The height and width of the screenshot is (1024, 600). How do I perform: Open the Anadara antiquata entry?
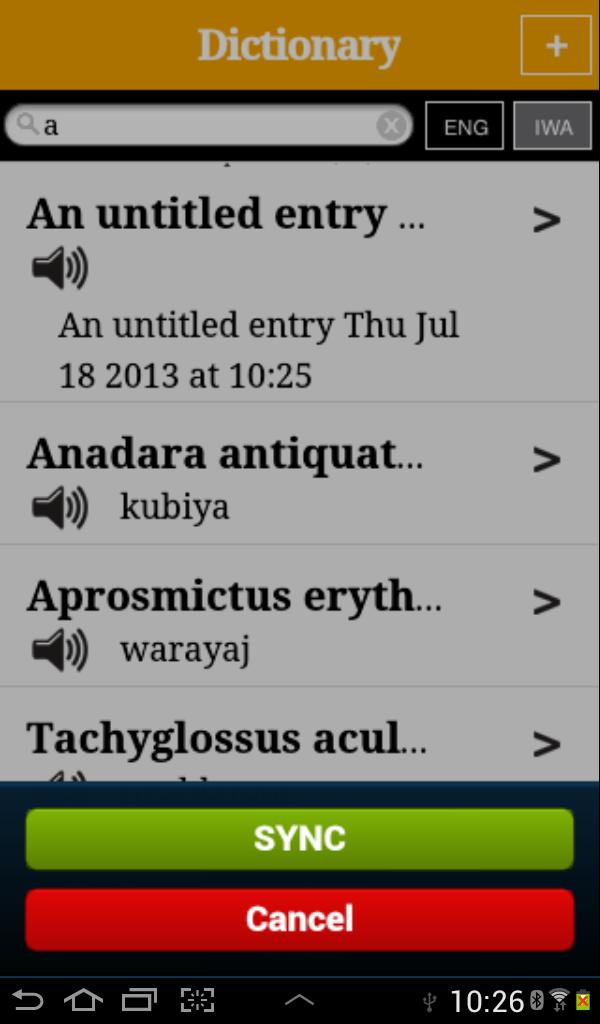[x=546, y=460]
